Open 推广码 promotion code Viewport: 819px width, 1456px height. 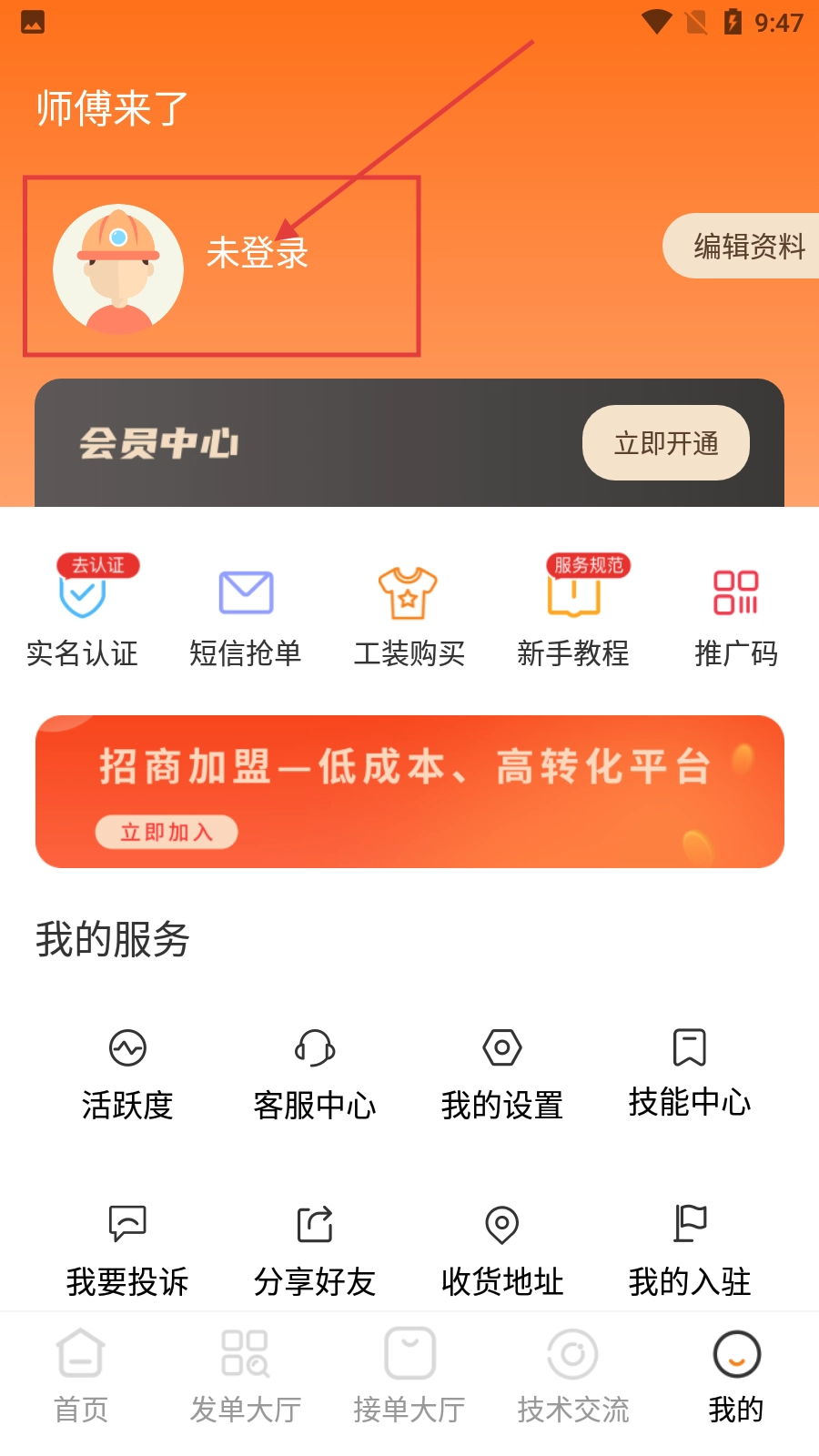735,614
